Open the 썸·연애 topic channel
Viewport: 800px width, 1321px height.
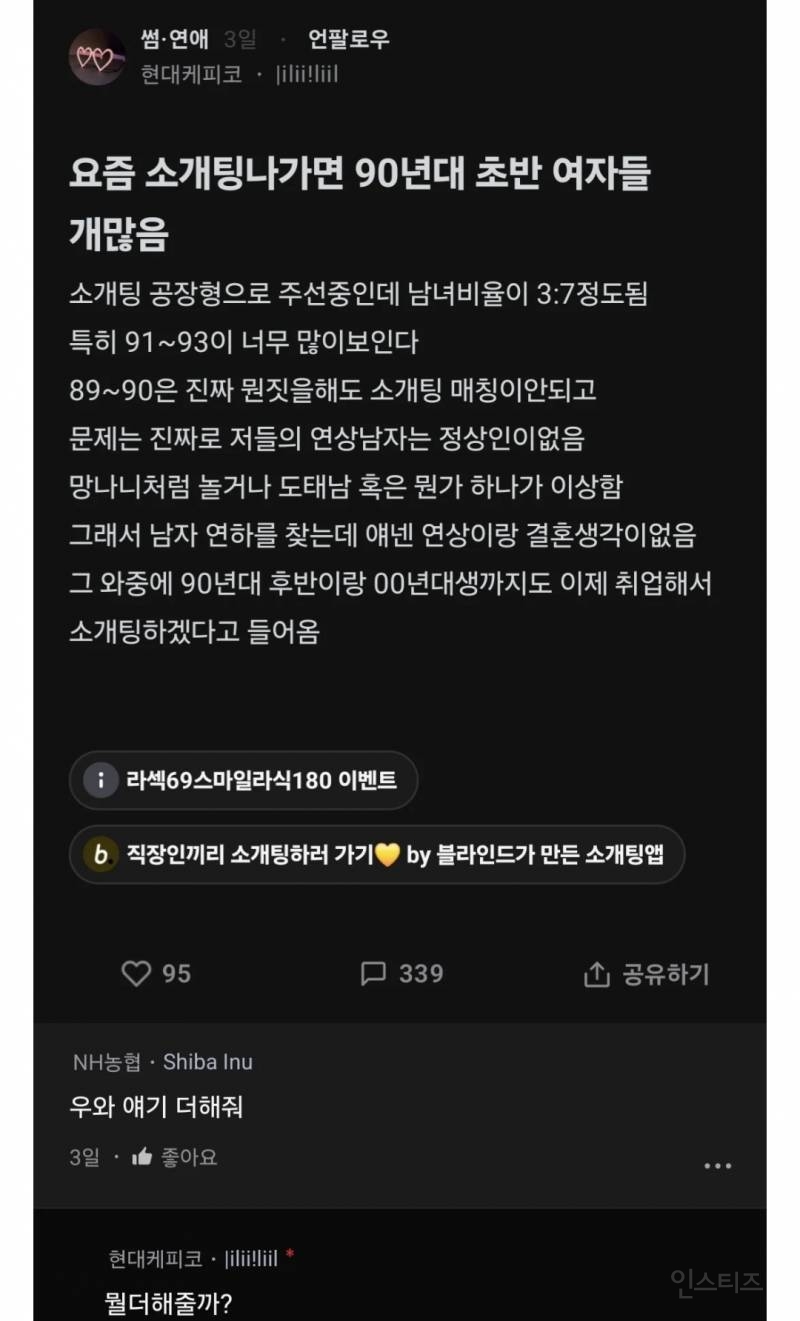(175, 40)
